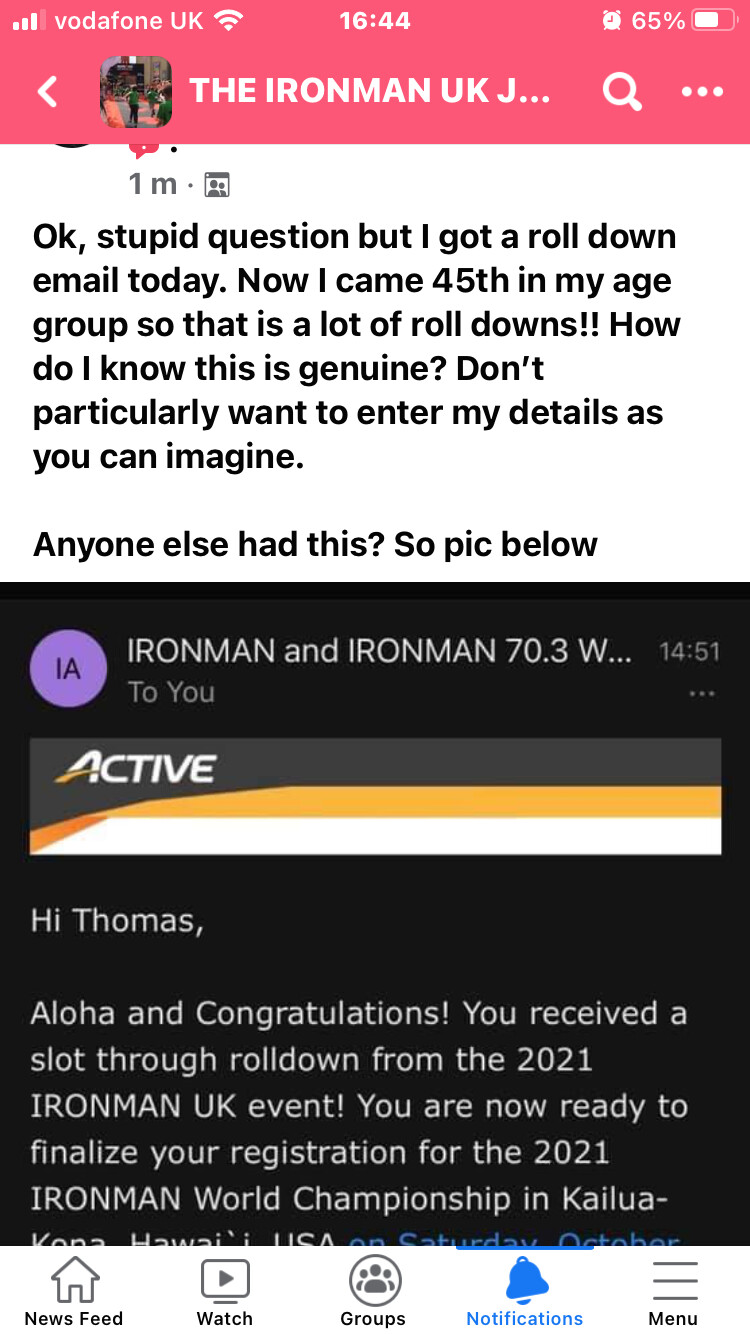This screenshot has width=750, height=1334.
Task: Search within the group
Action: coord(622,92)
